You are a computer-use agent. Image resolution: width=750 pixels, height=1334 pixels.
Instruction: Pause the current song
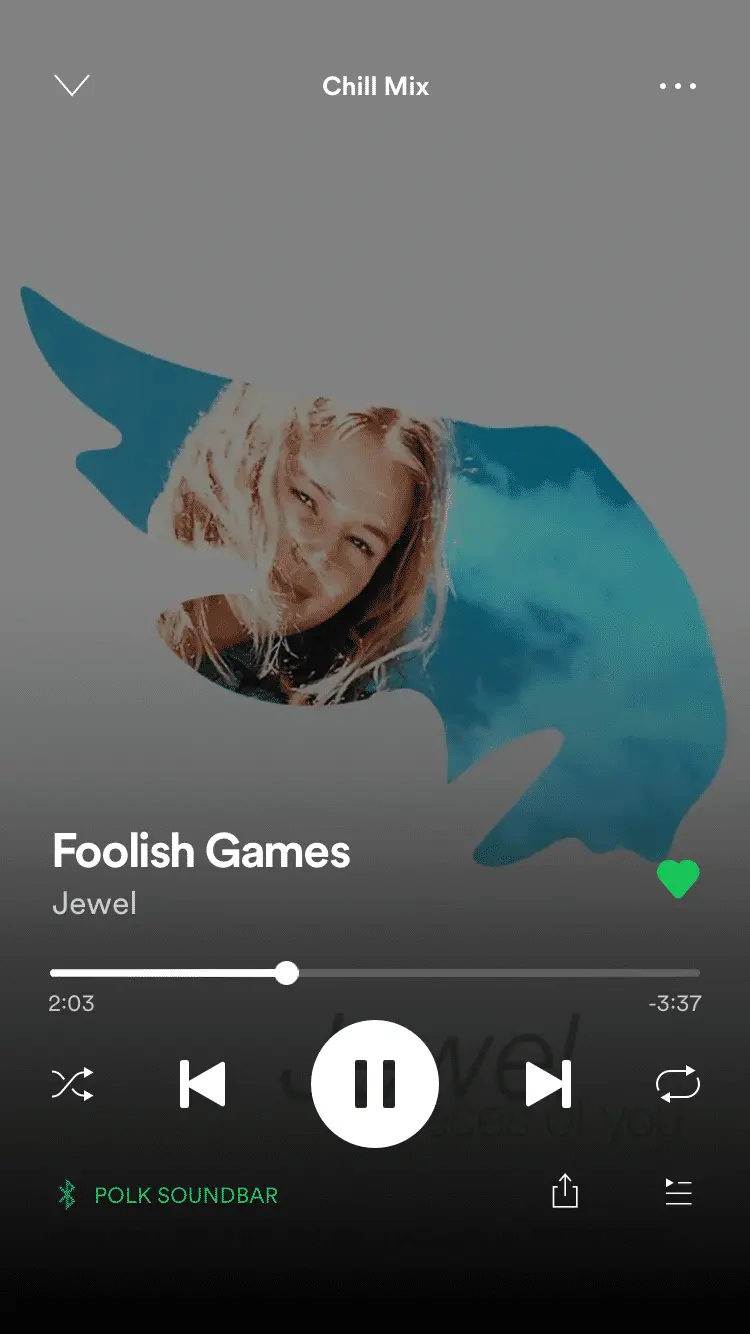coord(375,1084)
